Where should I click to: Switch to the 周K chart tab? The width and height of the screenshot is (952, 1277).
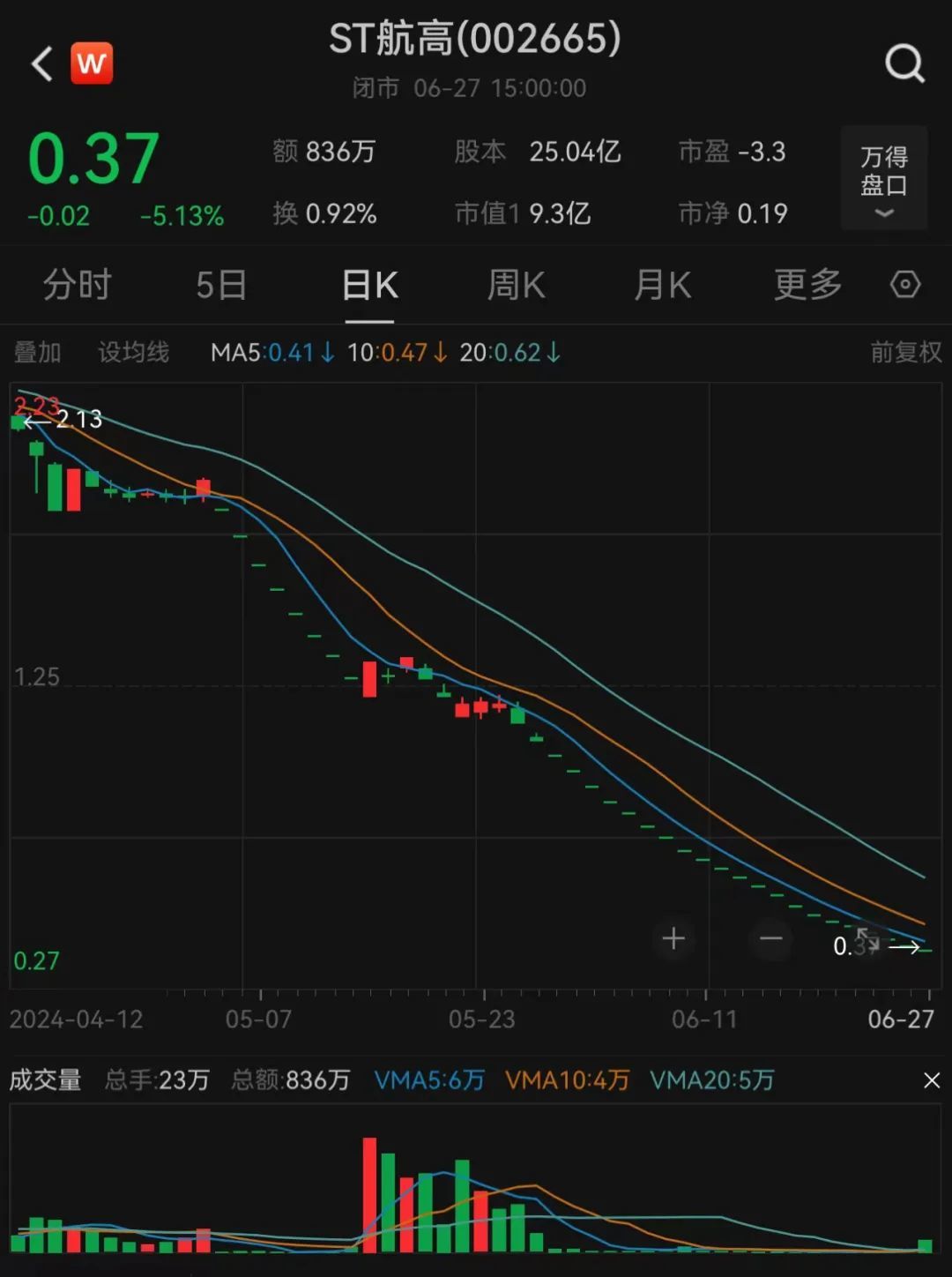tap(516, 285)
